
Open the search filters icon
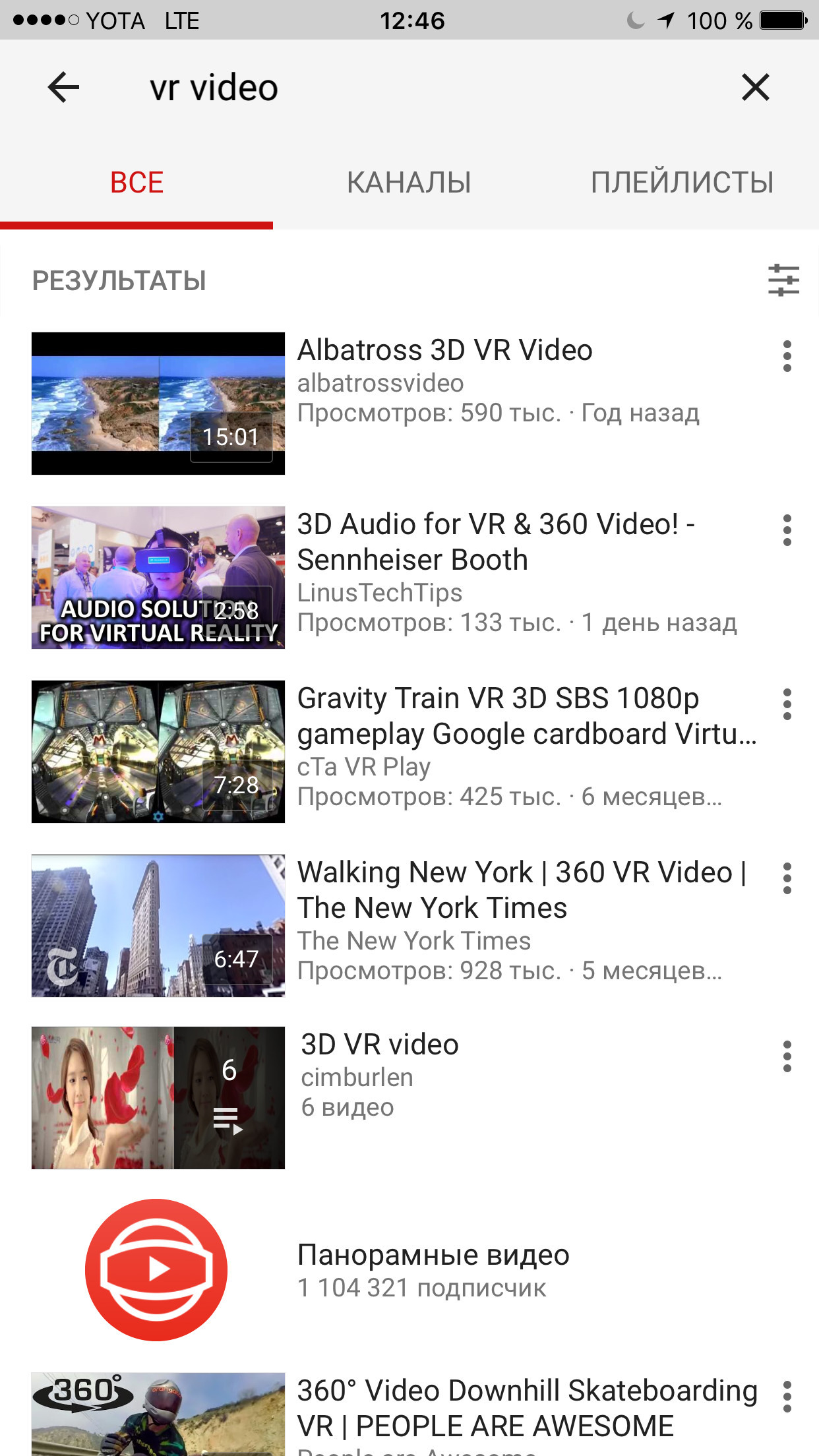[783, 280]
